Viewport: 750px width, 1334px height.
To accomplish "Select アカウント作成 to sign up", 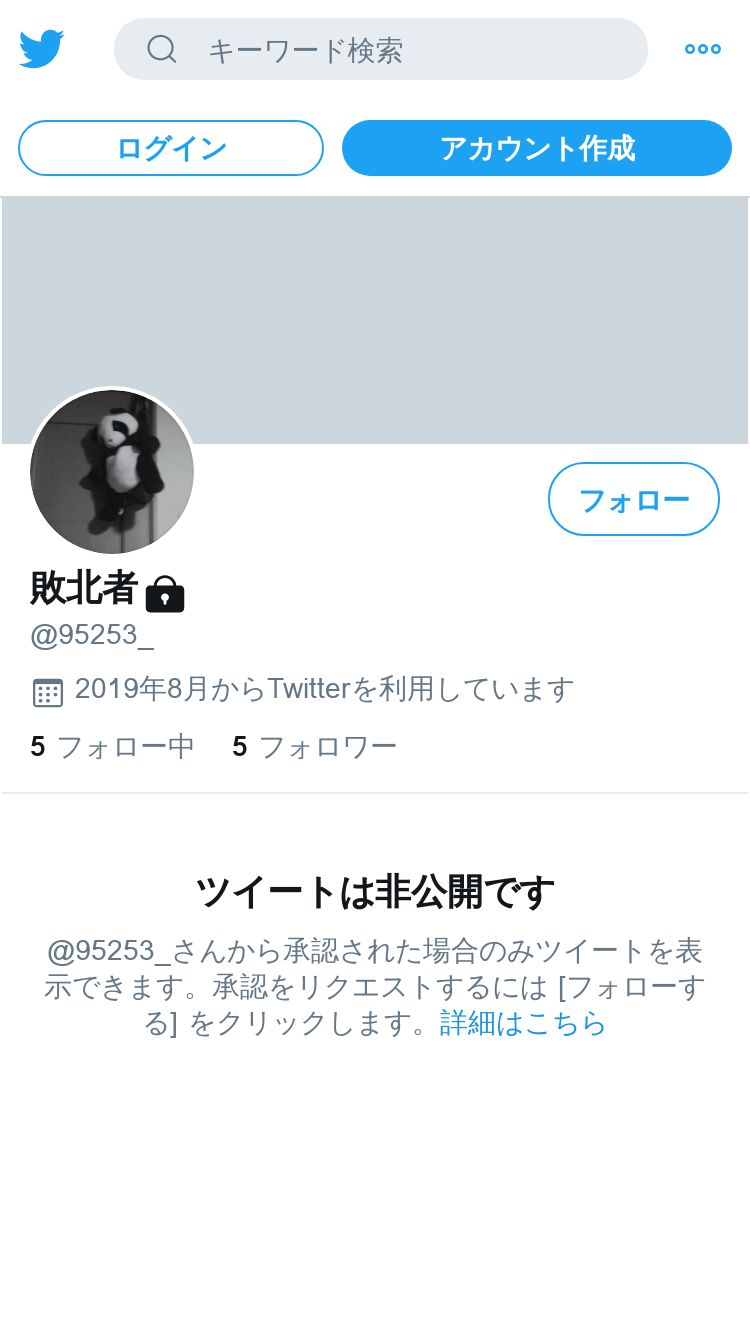I will (537, 148).
